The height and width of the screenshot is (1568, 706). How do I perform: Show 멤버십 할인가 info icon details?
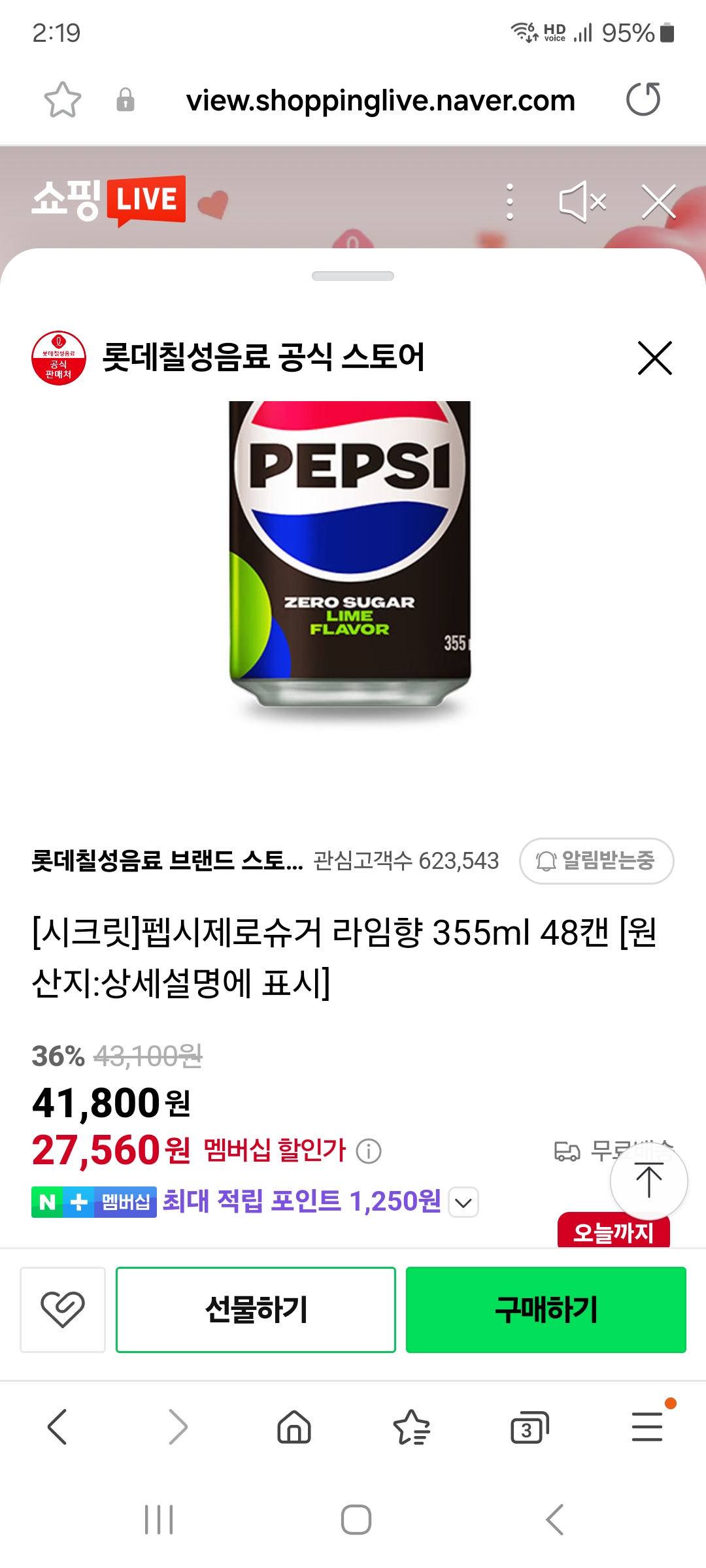click(x=369, y=1151)
